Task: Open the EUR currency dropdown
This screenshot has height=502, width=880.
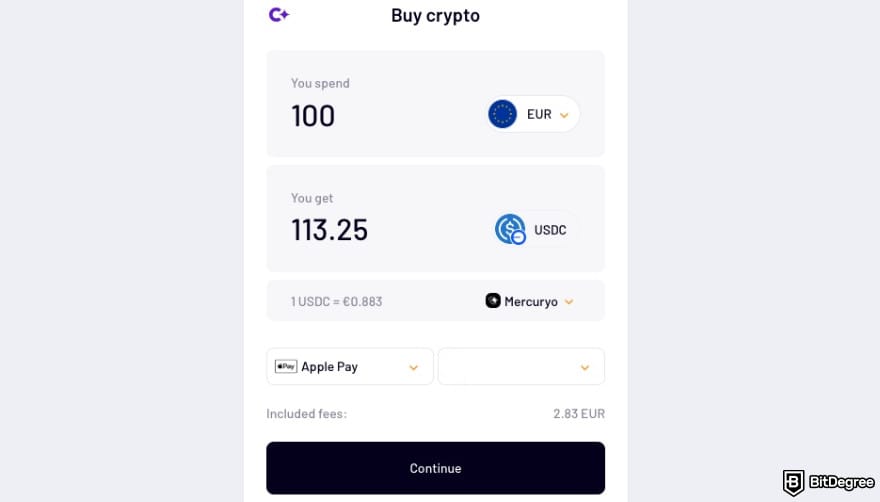Action: pos(533,114)
